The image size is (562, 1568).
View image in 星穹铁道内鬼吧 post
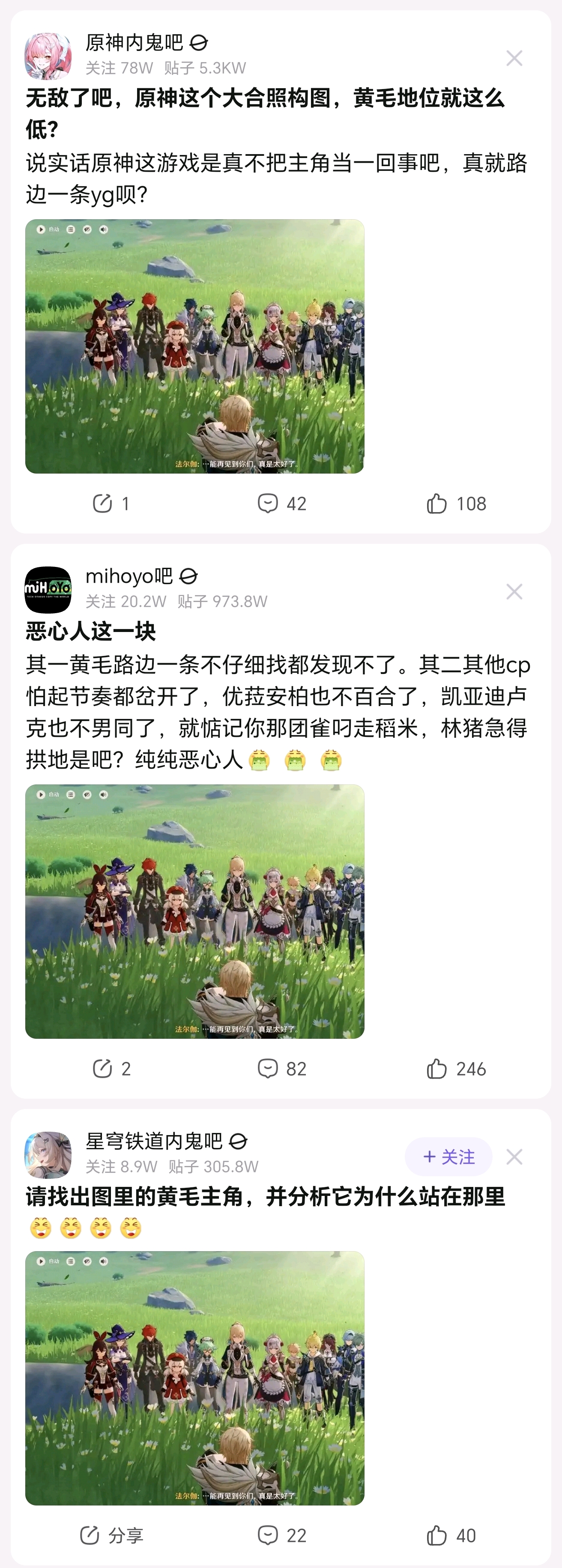195,1378
